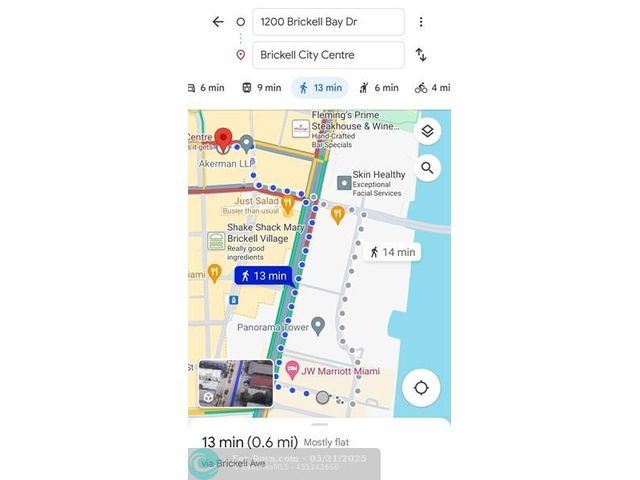
Task: Open the overflow menu for route options
Action: click(x=421, y=22)
